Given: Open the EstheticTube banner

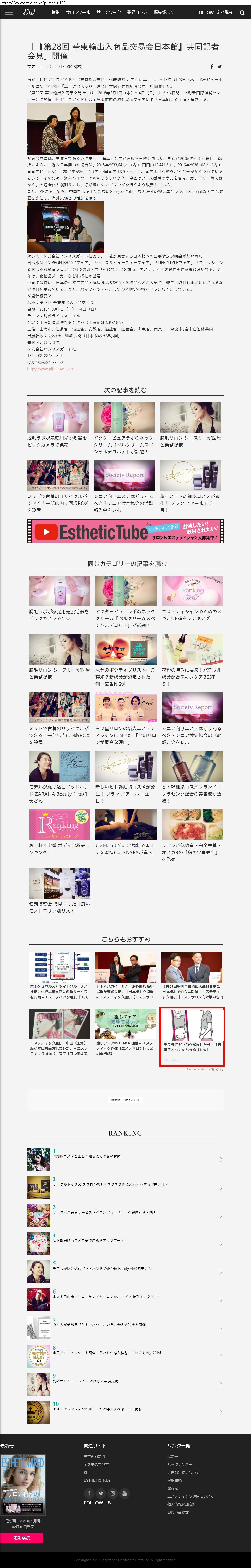Looking at the screenshot, I should click(126, 531).
